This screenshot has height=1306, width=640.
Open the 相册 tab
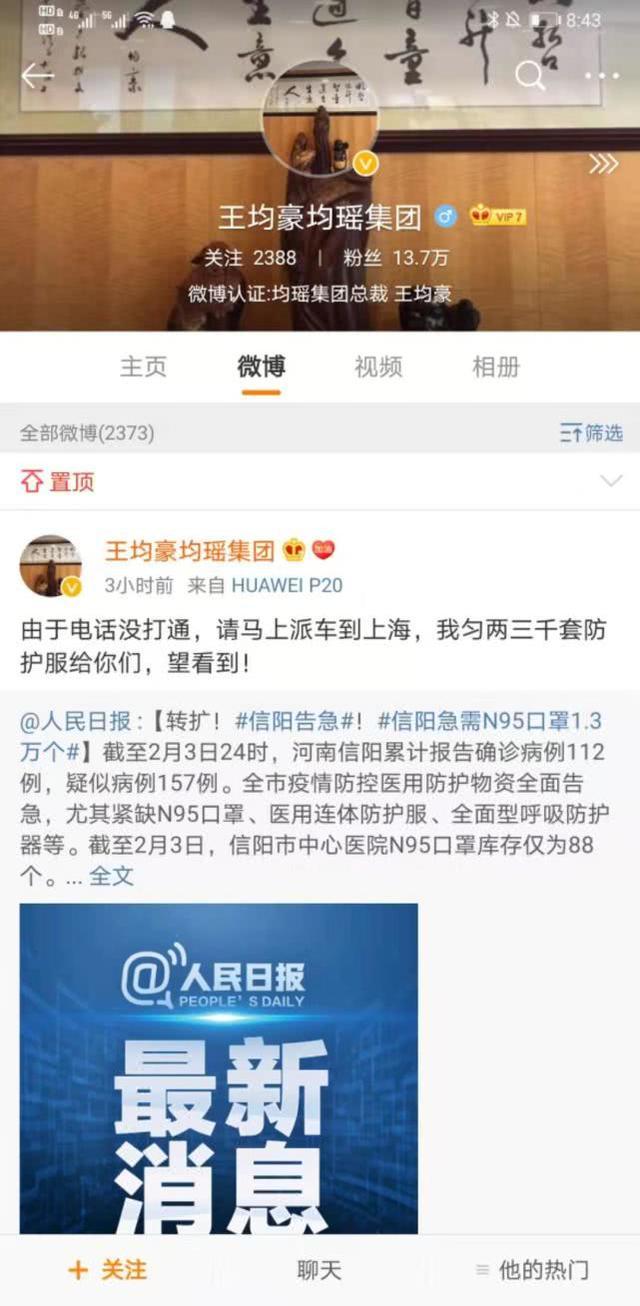[x=496, y=366]
